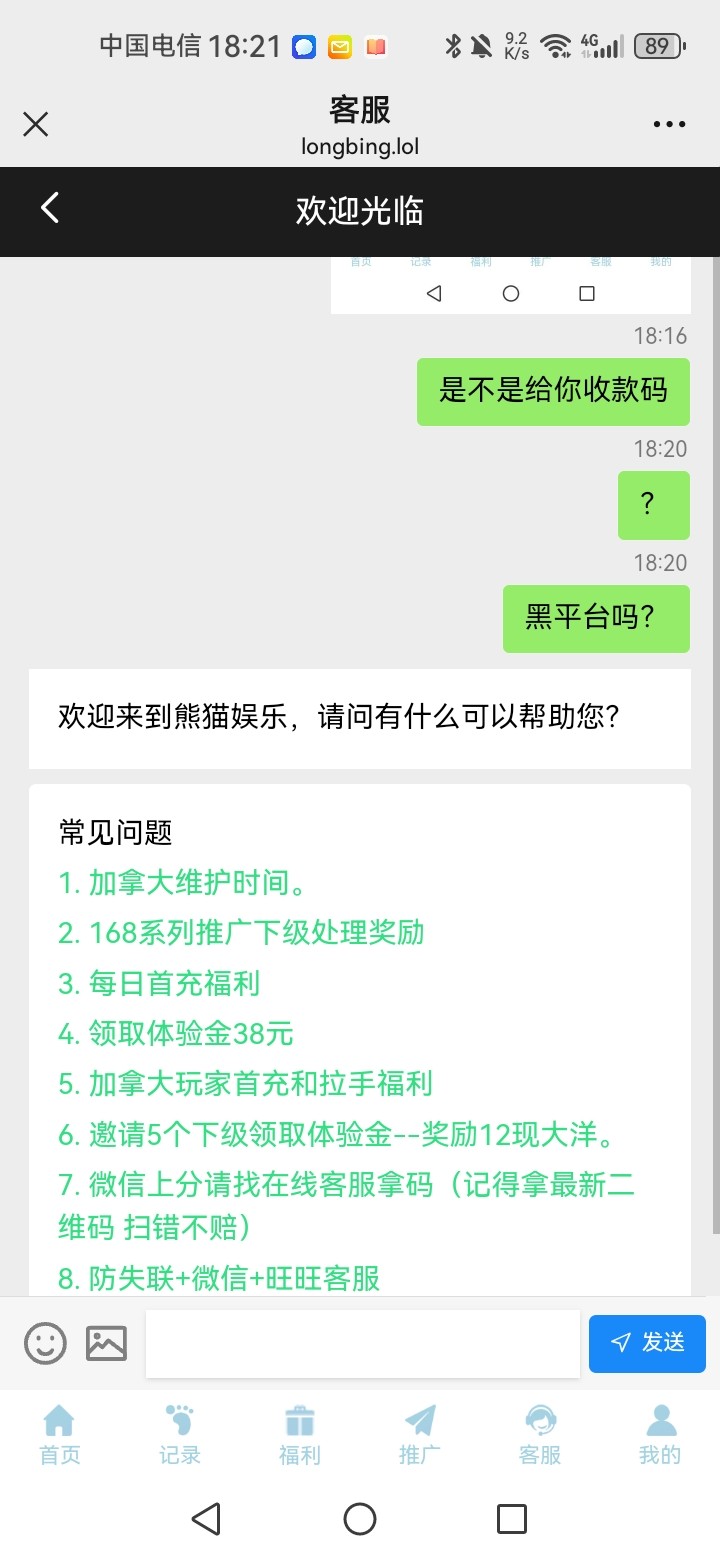This screenshot has height=1560, width=720.
Task: Switch to the 福利 tab
Action: (x=300, y=1435)
